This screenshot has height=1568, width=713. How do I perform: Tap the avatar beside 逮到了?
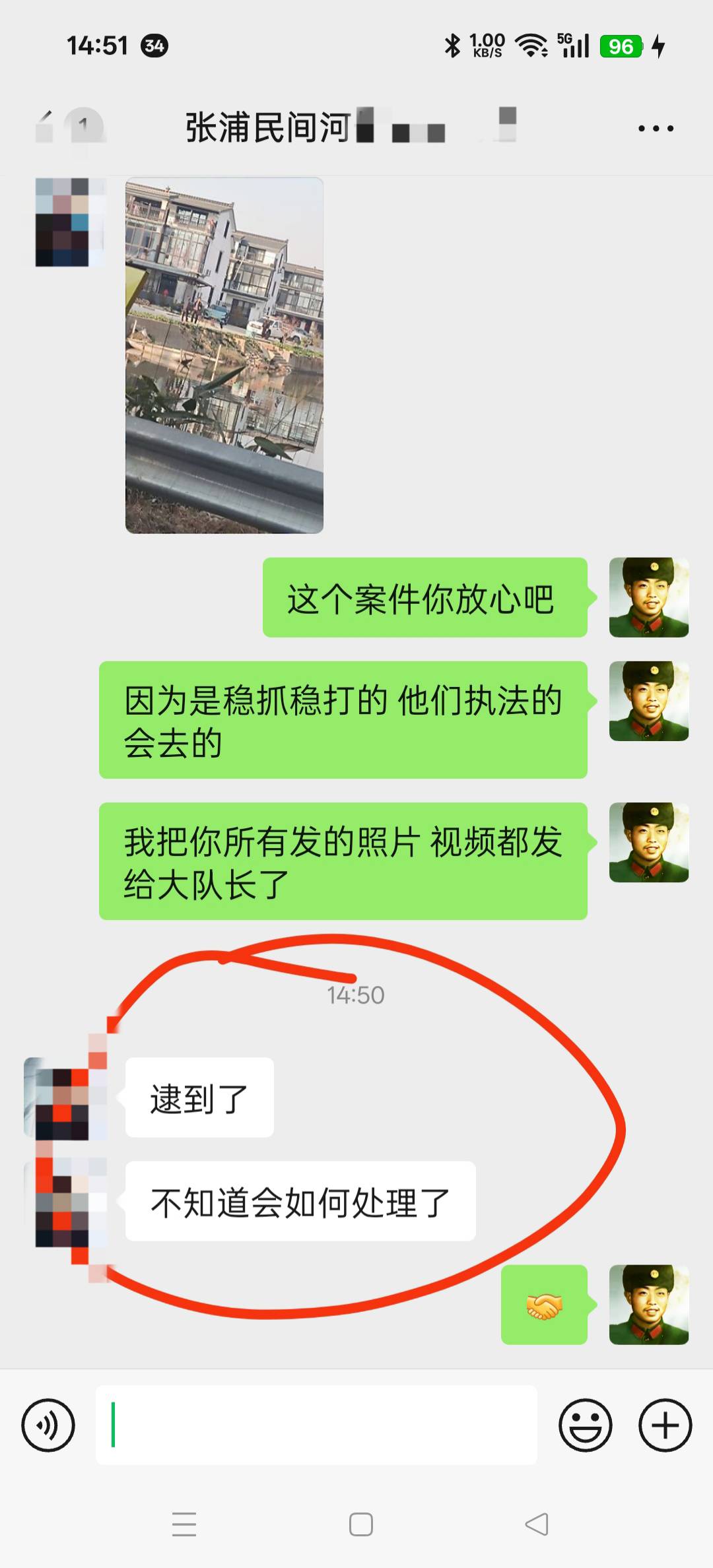[63, 1099]
